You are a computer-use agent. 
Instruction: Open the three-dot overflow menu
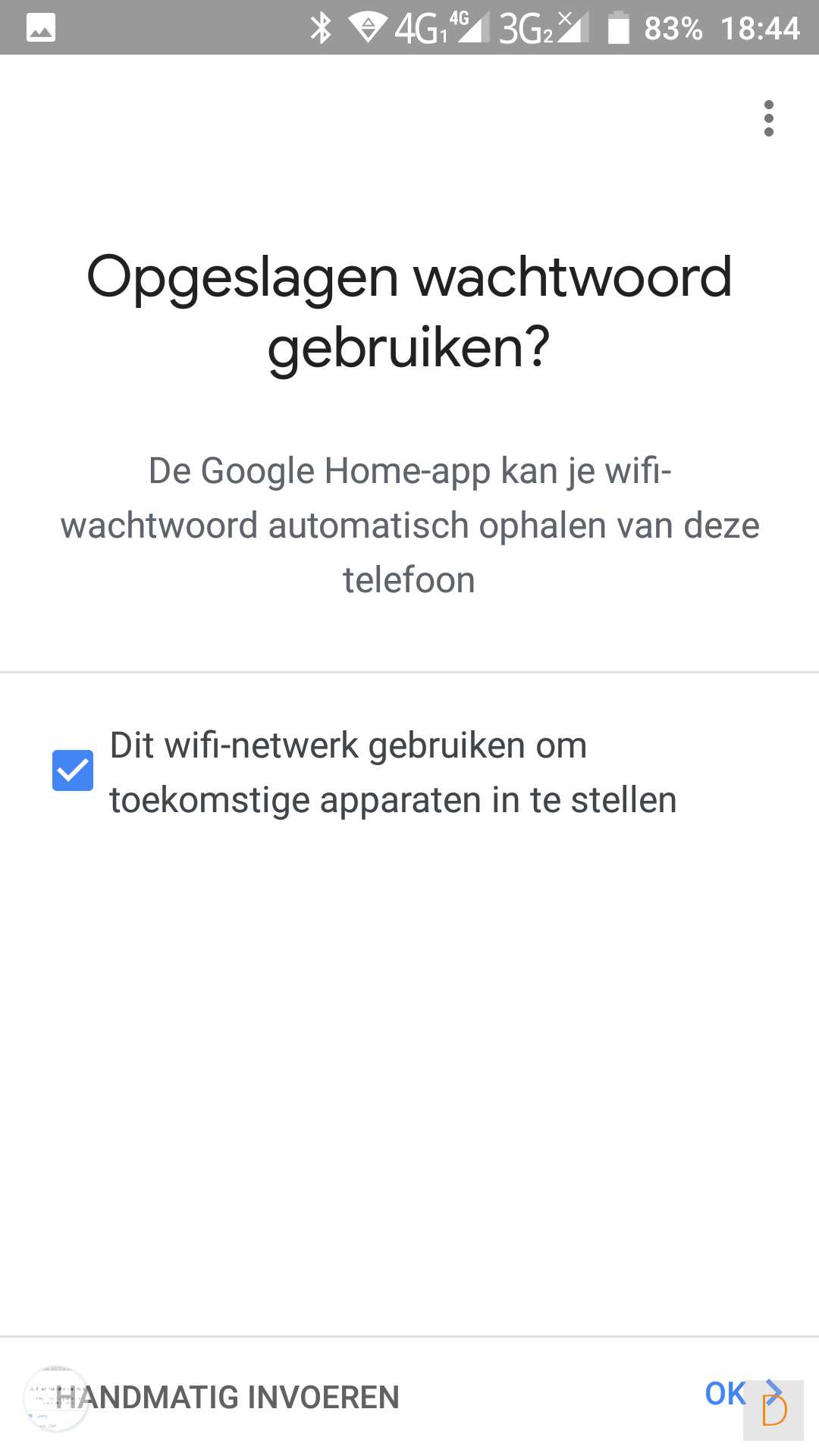click(768, 118)
